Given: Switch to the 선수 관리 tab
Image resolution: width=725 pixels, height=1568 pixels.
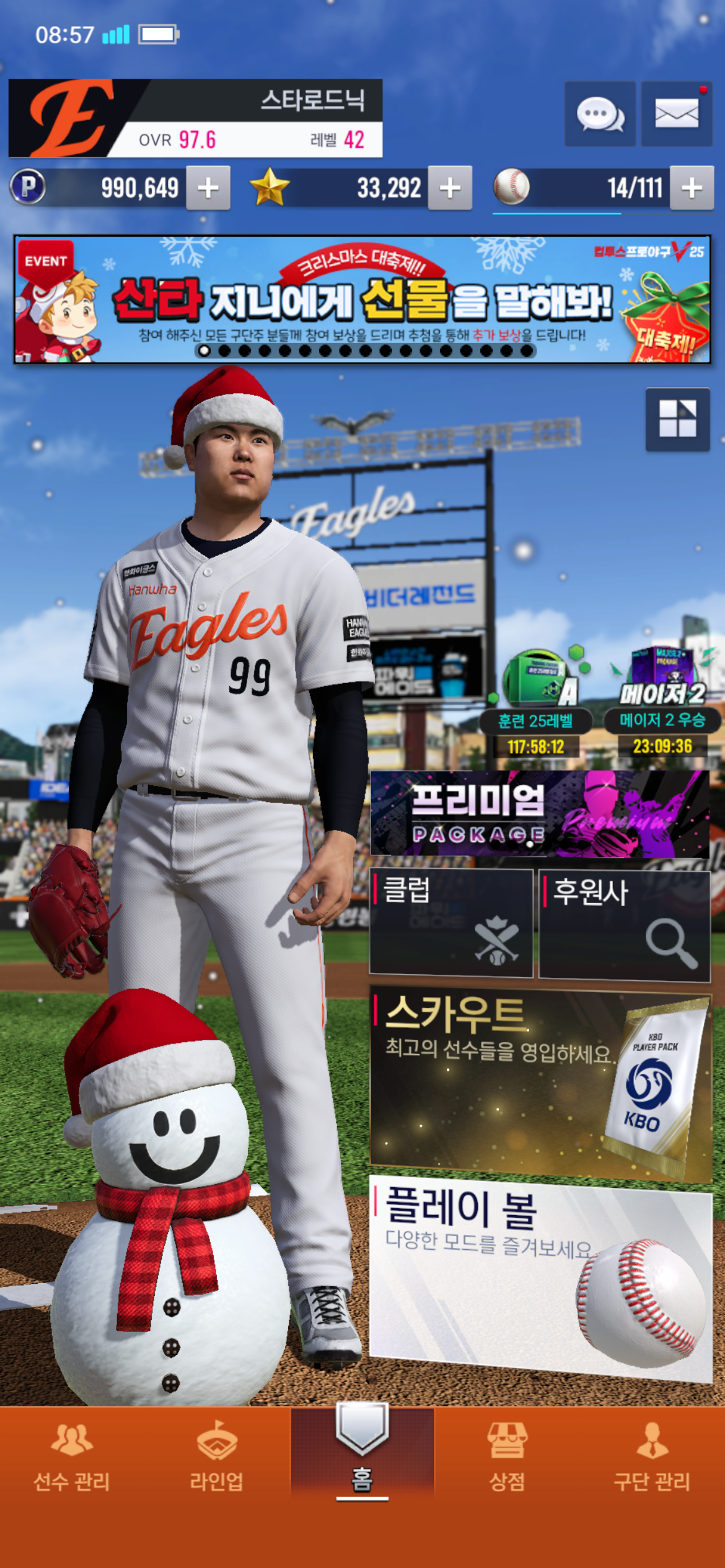Looking at the screenshot, I should click(x=72, y=1457).
